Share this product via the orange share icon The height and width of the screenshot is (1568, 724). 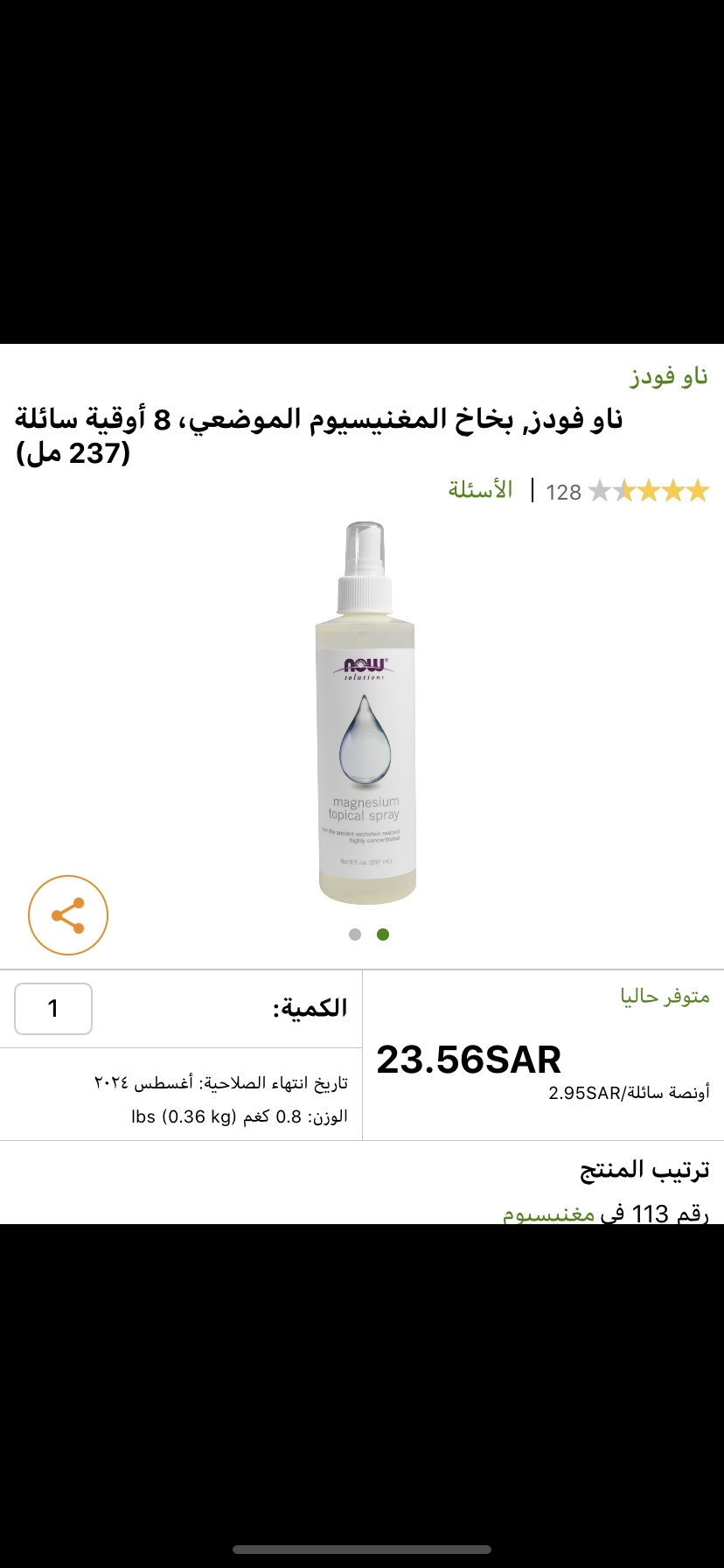(68, 915)
